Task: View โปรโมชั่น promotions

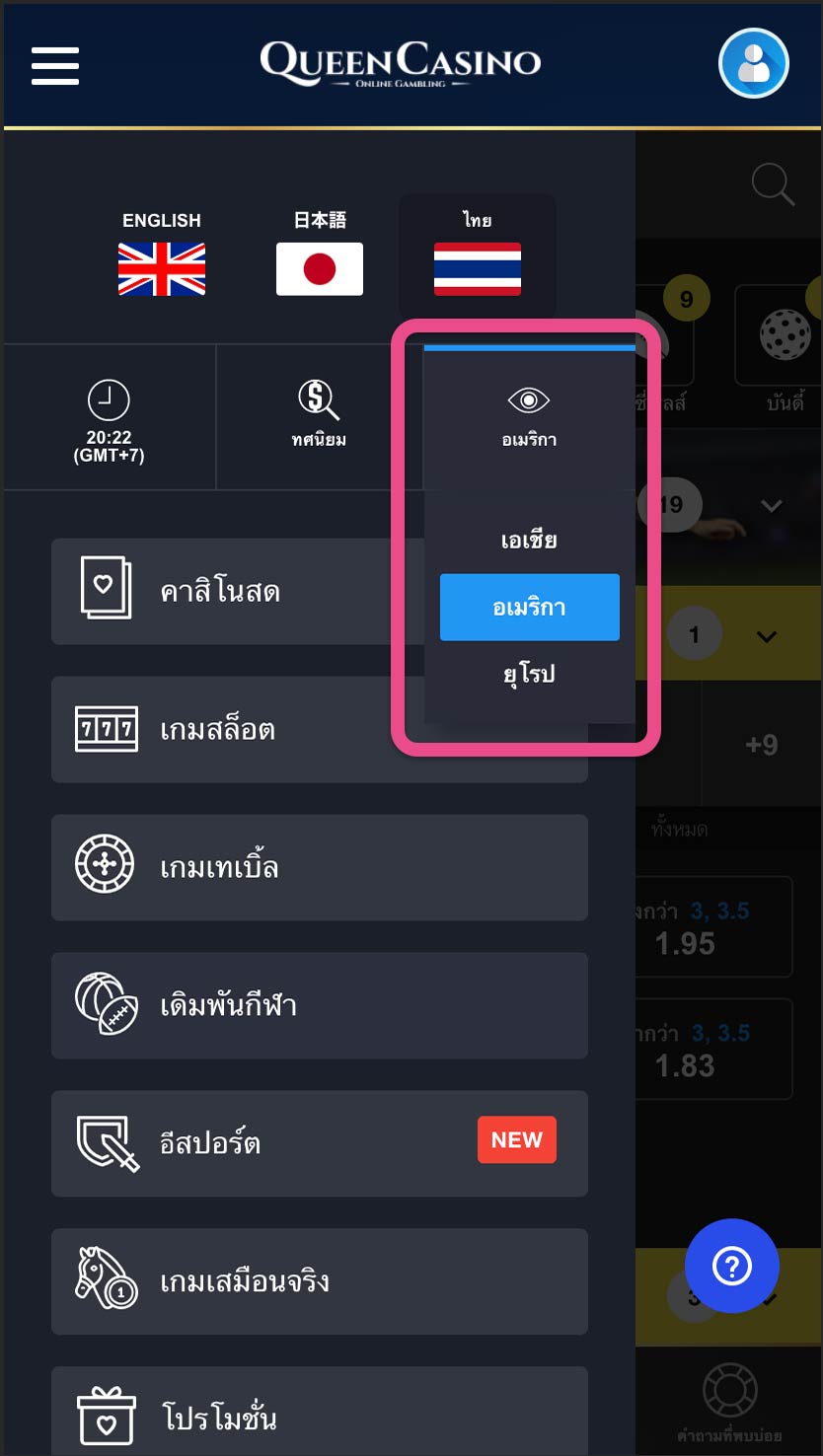Action: point(319,1416)
